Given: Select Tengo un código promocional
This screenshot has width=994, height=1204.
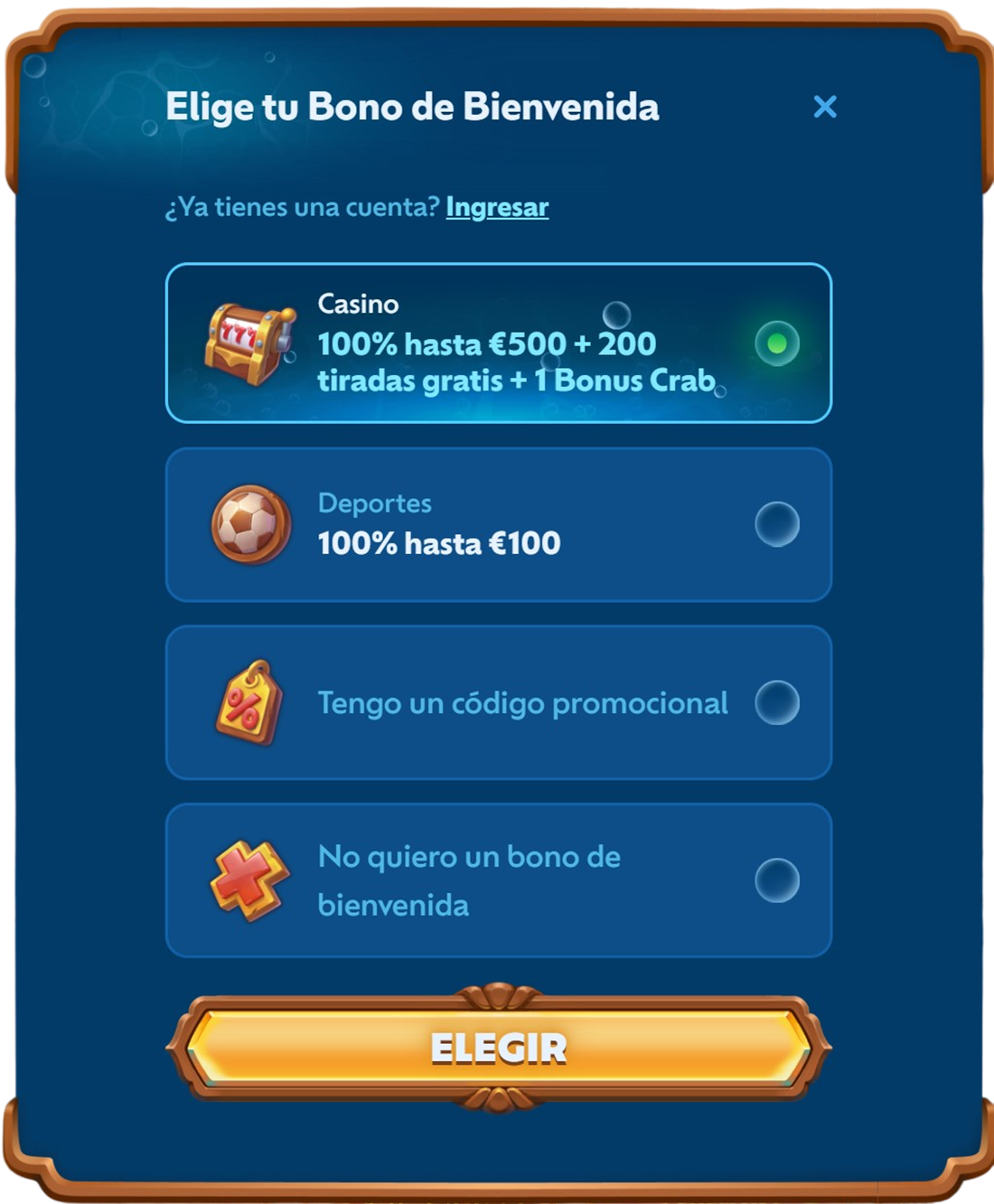Looking at the screenshot, I should pyautogui.click(x=498, y=702).
